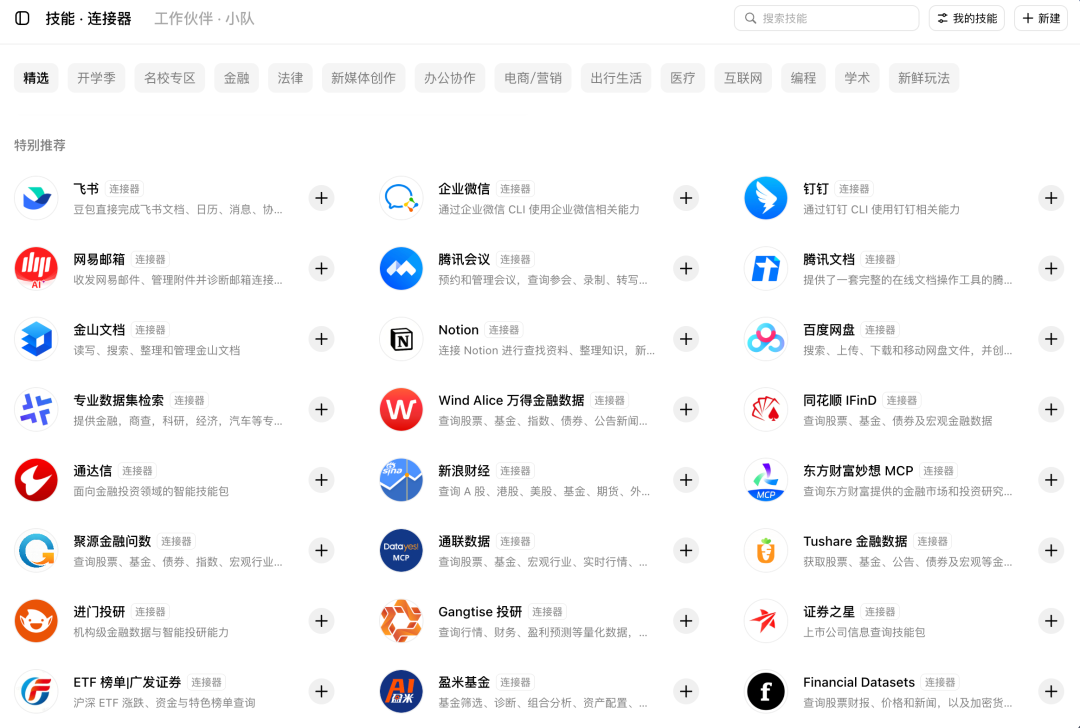Screen dimensions: 1080x728
Task: Add the Financial Datasets connector
Action: [x=1051, y=691]
